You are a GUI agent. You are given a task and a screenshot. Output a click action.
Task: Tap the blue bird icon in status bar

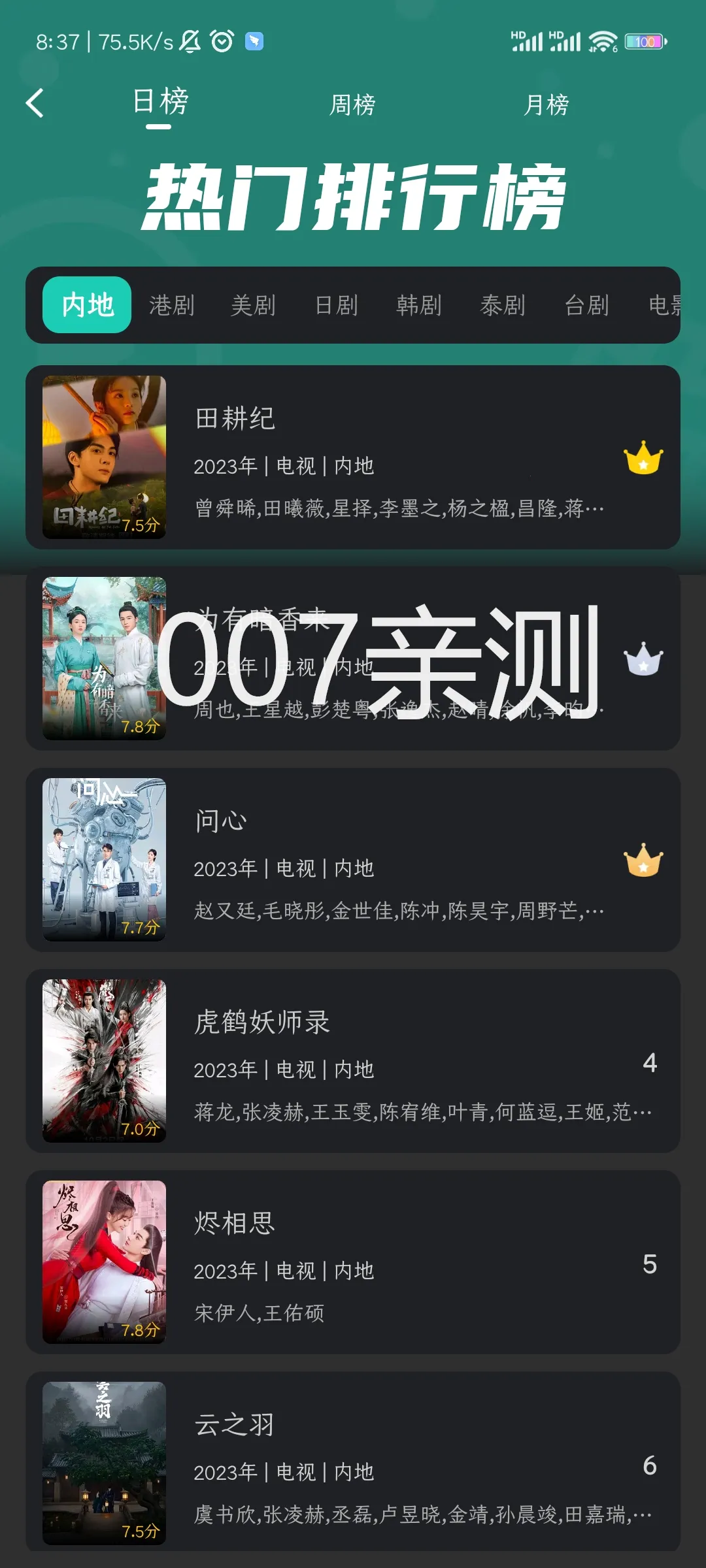(253, 41)
